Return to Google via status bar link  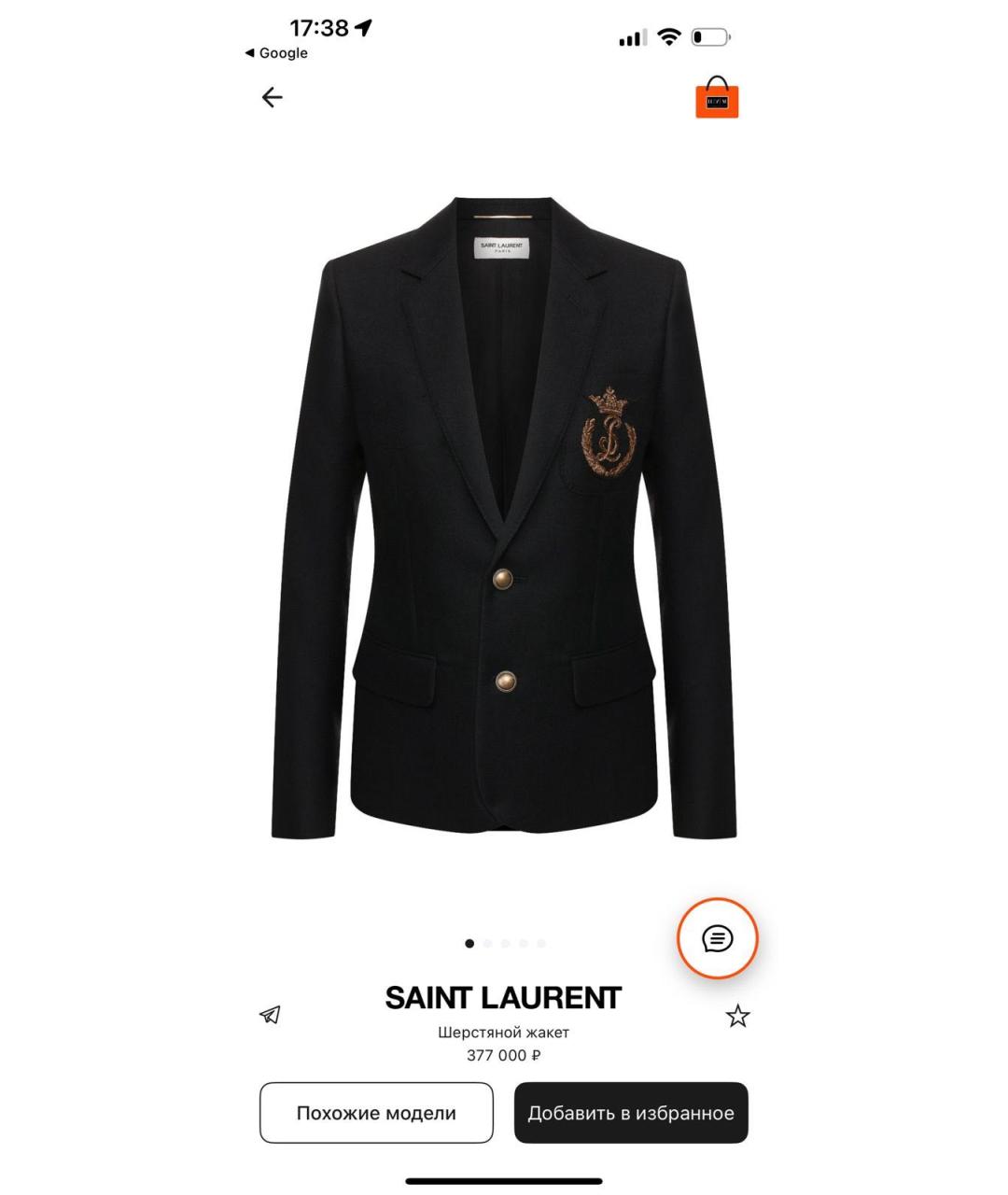click(276, 53)
